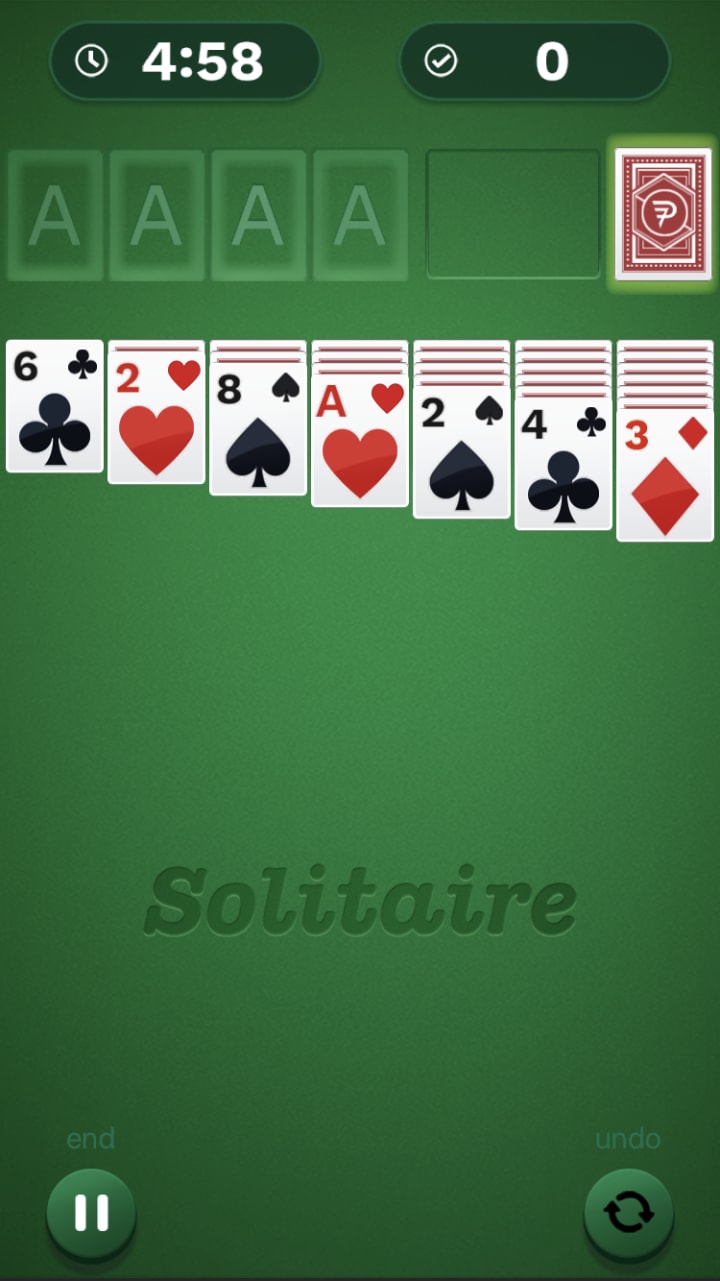Screen dimensions: 720x1281
Task: Select the 3 of diamonds card
Action: tap(665, 478)
